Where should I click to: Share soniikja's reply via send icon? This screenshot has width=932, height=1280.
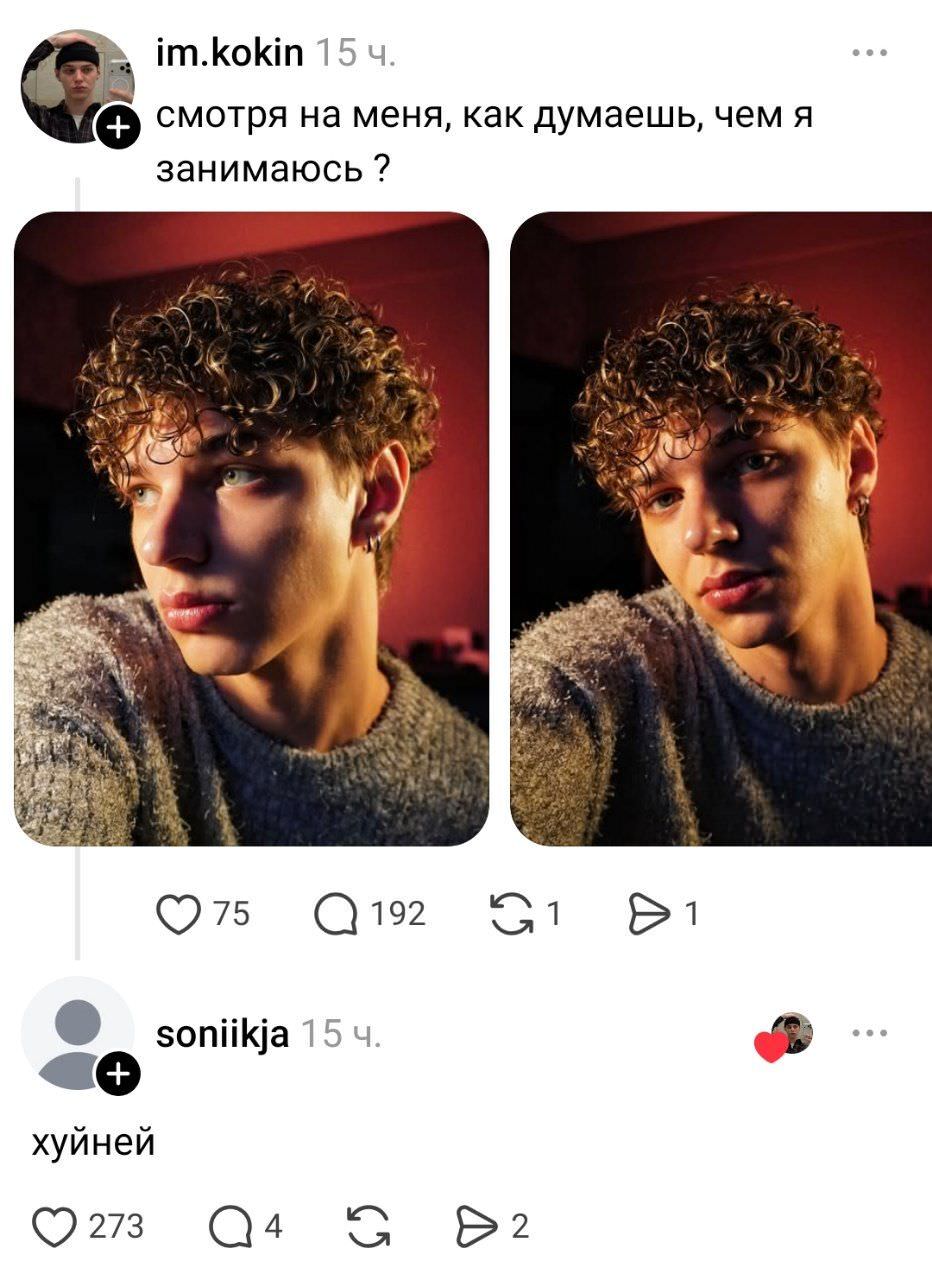pyautogui.click(x=475, y=1226)
